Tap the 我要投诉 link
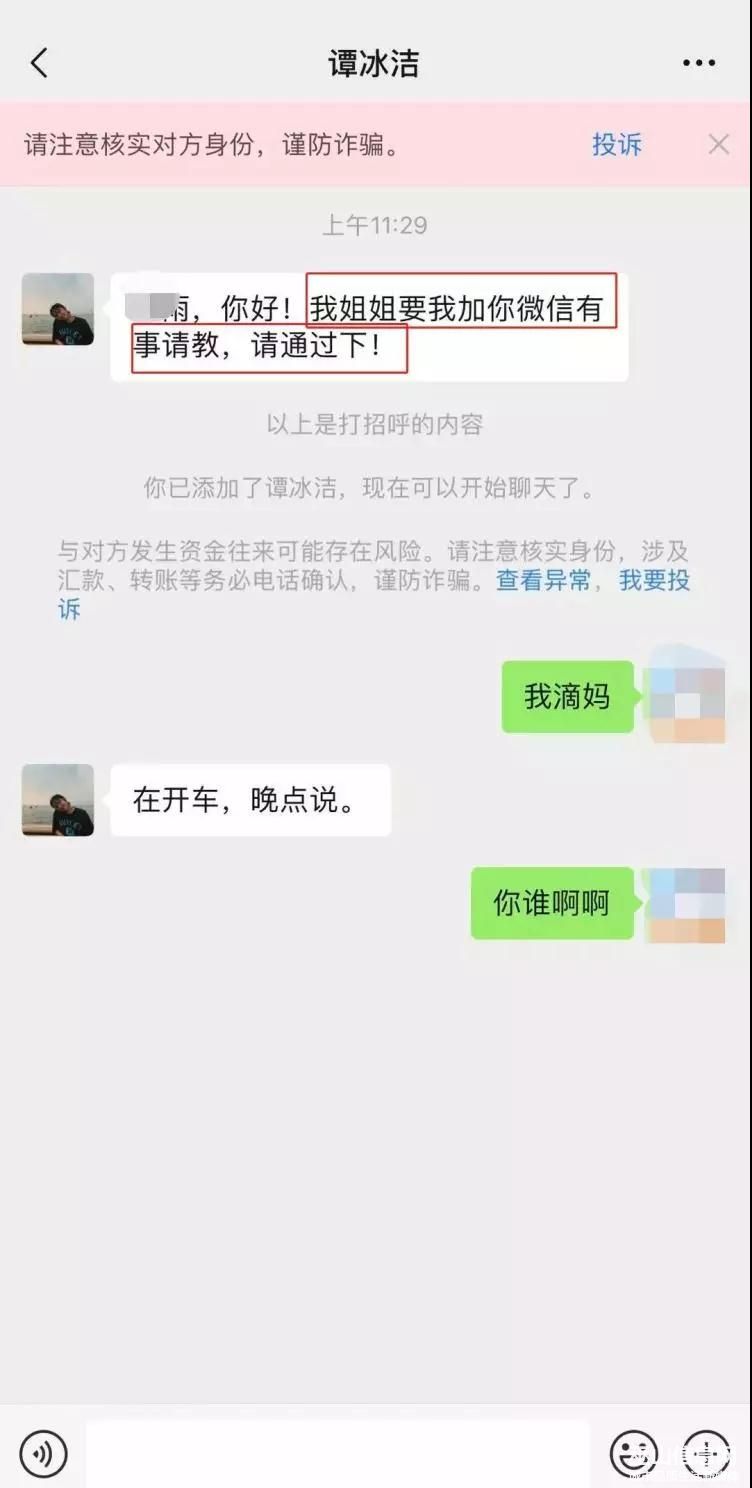Screen dimensions: 752x1488 tap(654, 581)
